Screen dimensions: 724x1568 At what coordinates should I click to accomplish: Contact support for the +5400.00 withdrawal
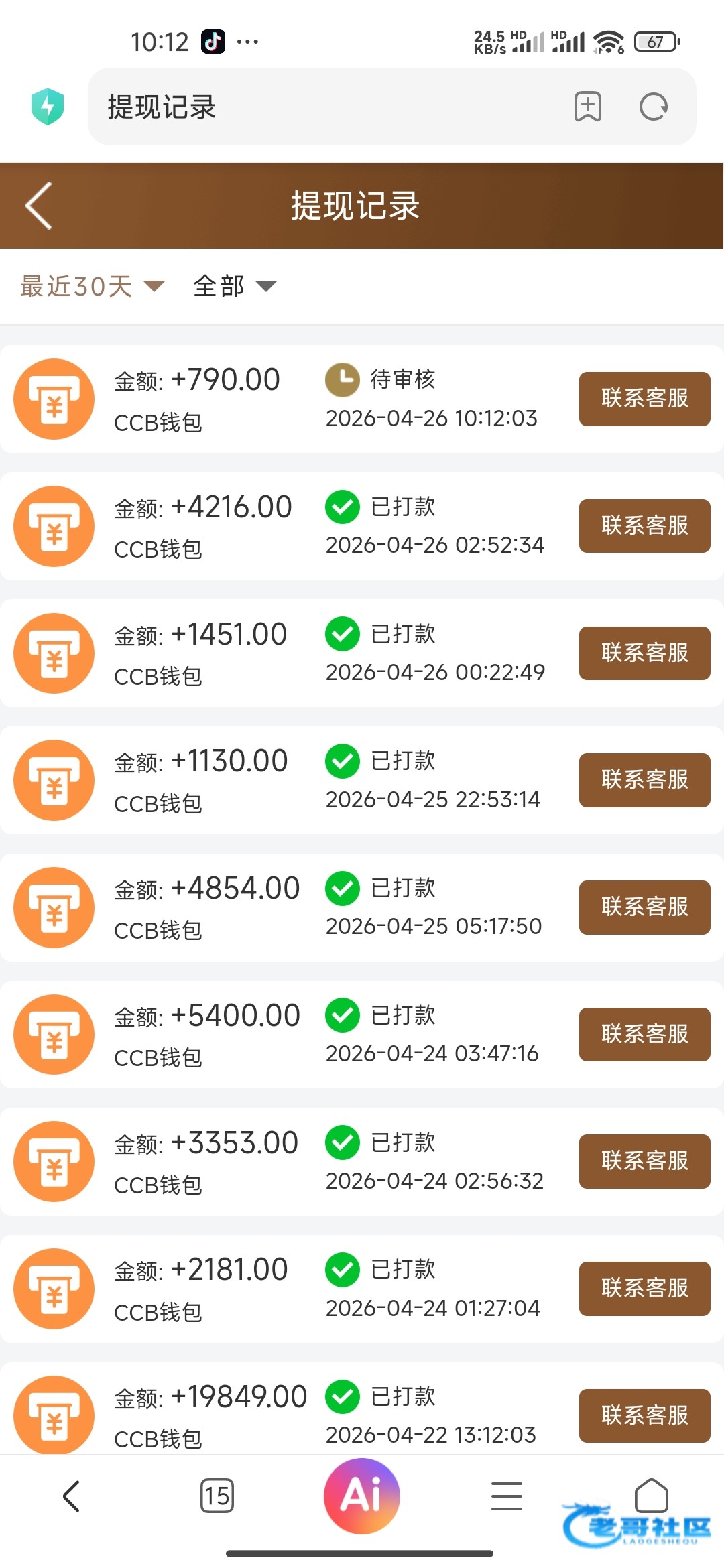coord(644,1035)
